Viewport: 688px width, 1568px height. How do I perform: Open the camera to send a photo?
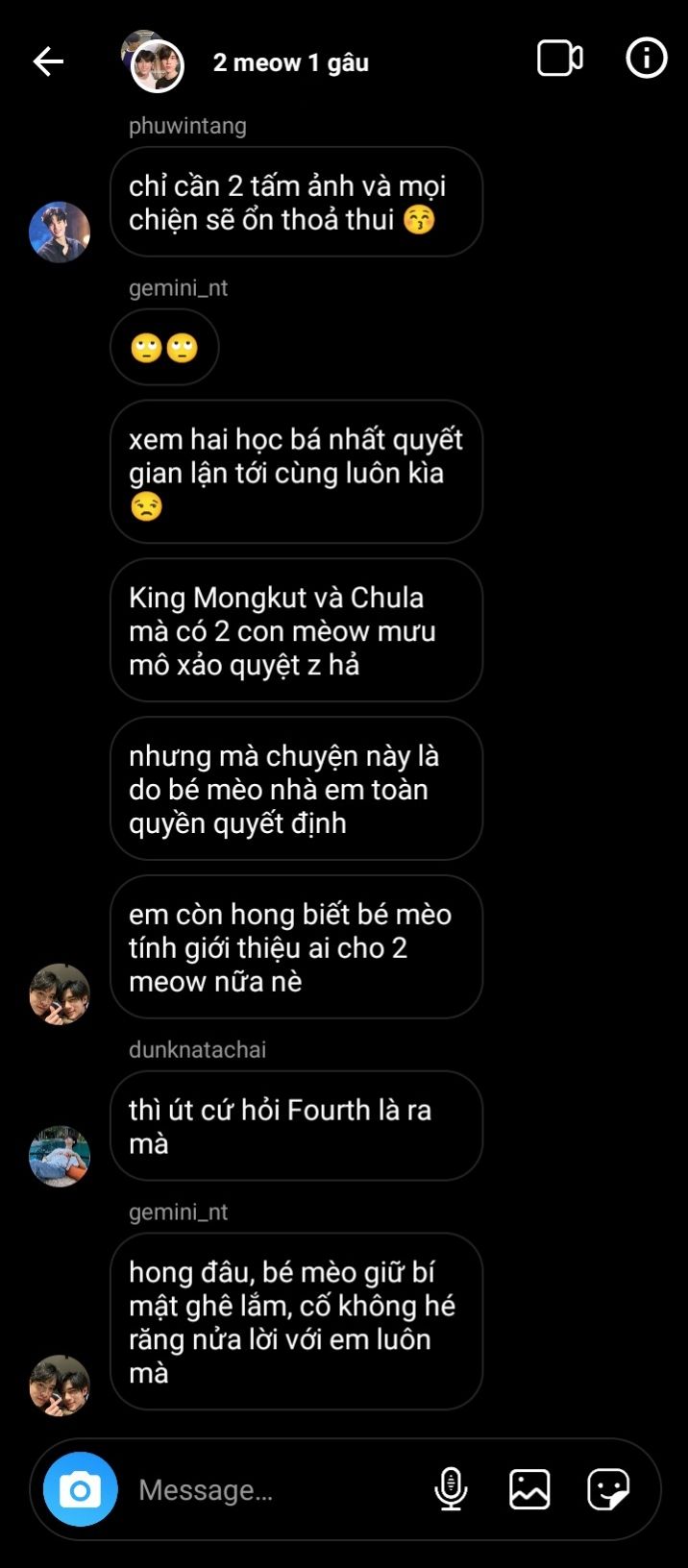click(81, 1489)
